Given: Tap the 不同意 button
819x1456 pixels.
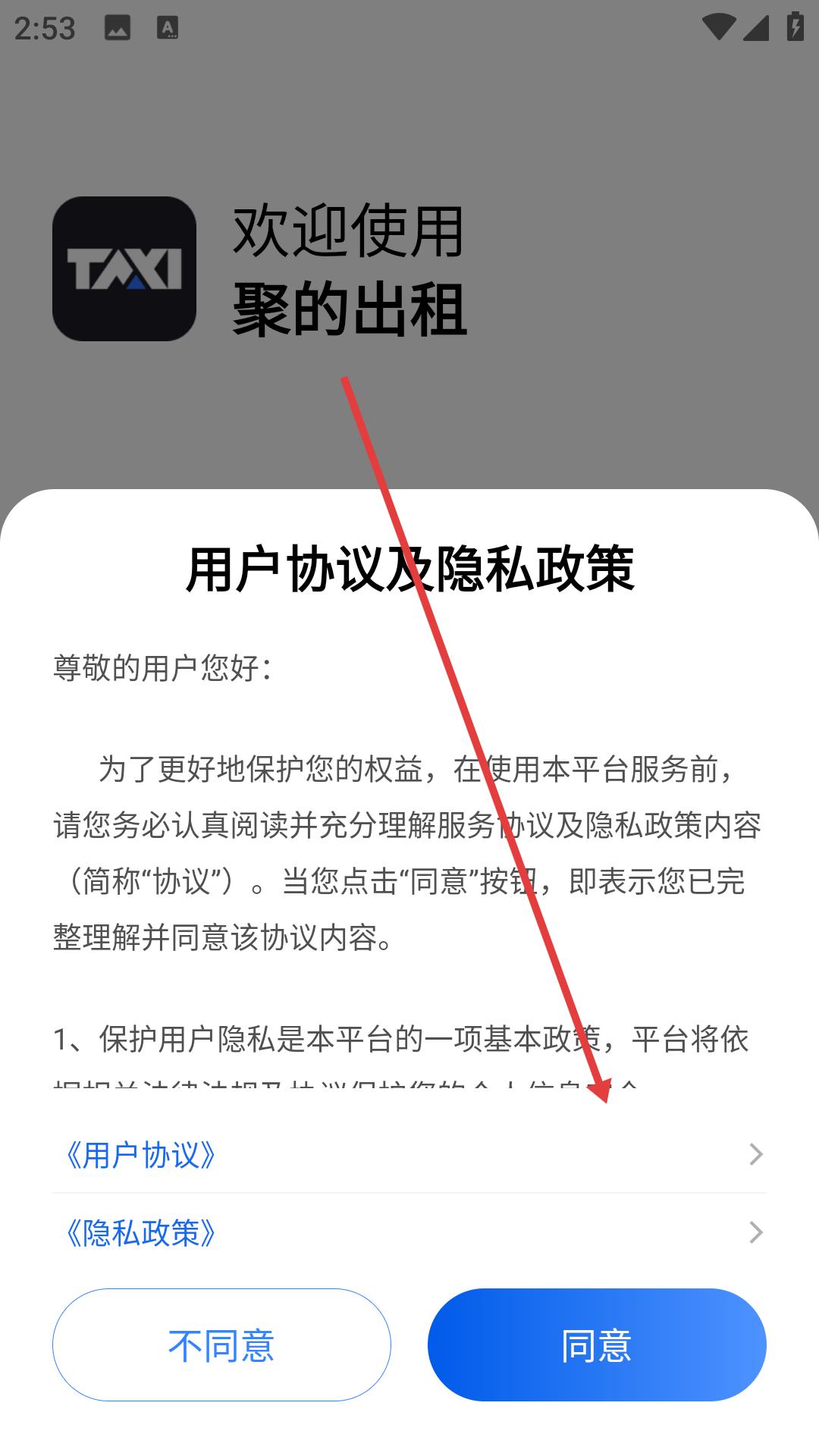Looking at the screenshot, I should tap(221, 1345).
